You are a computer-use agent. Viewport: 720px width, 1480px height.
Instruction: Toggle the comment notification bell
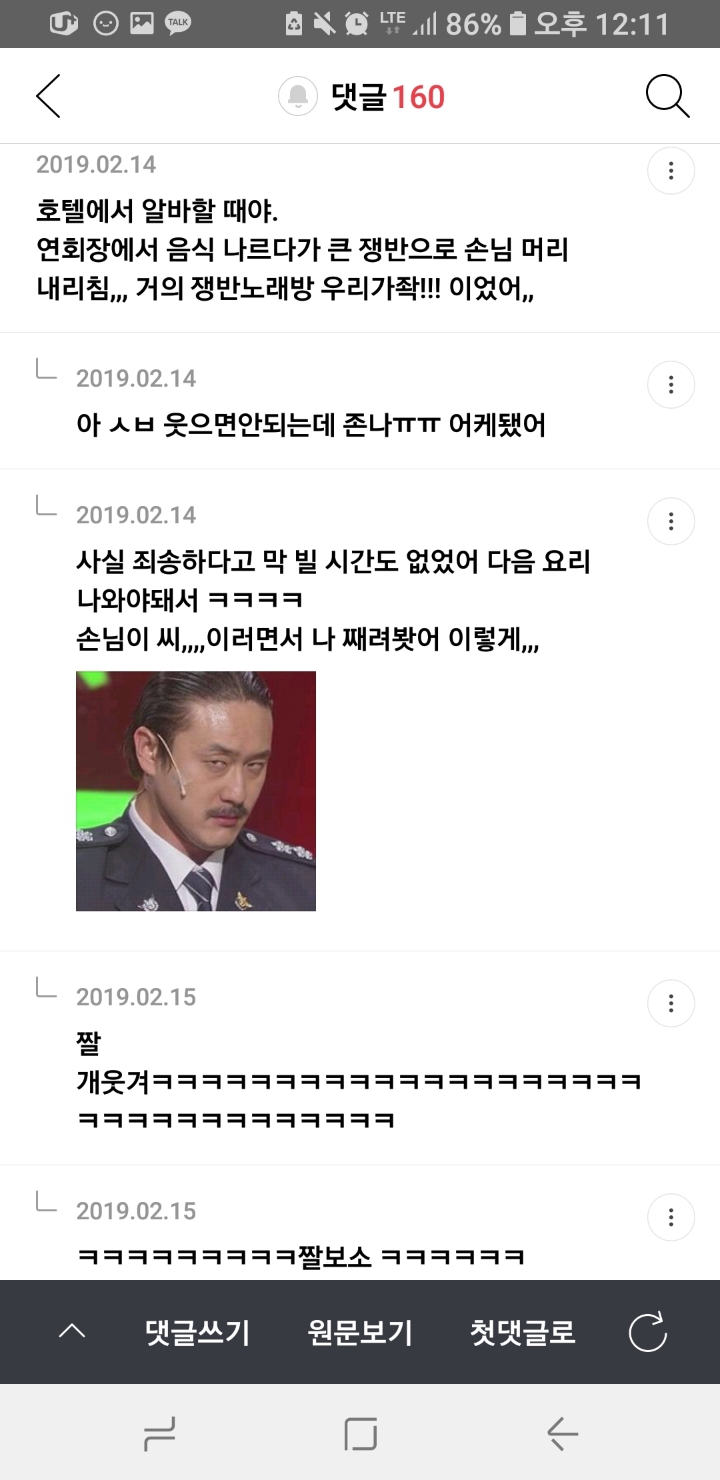tap(297, 97)
